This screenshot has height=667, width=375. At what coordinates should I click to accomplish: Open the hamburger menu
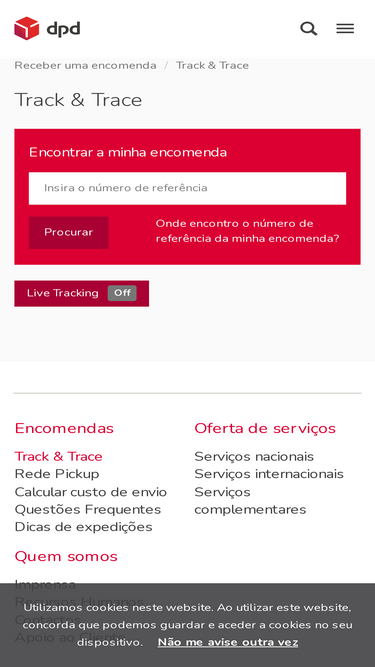(x=345, y=29)
